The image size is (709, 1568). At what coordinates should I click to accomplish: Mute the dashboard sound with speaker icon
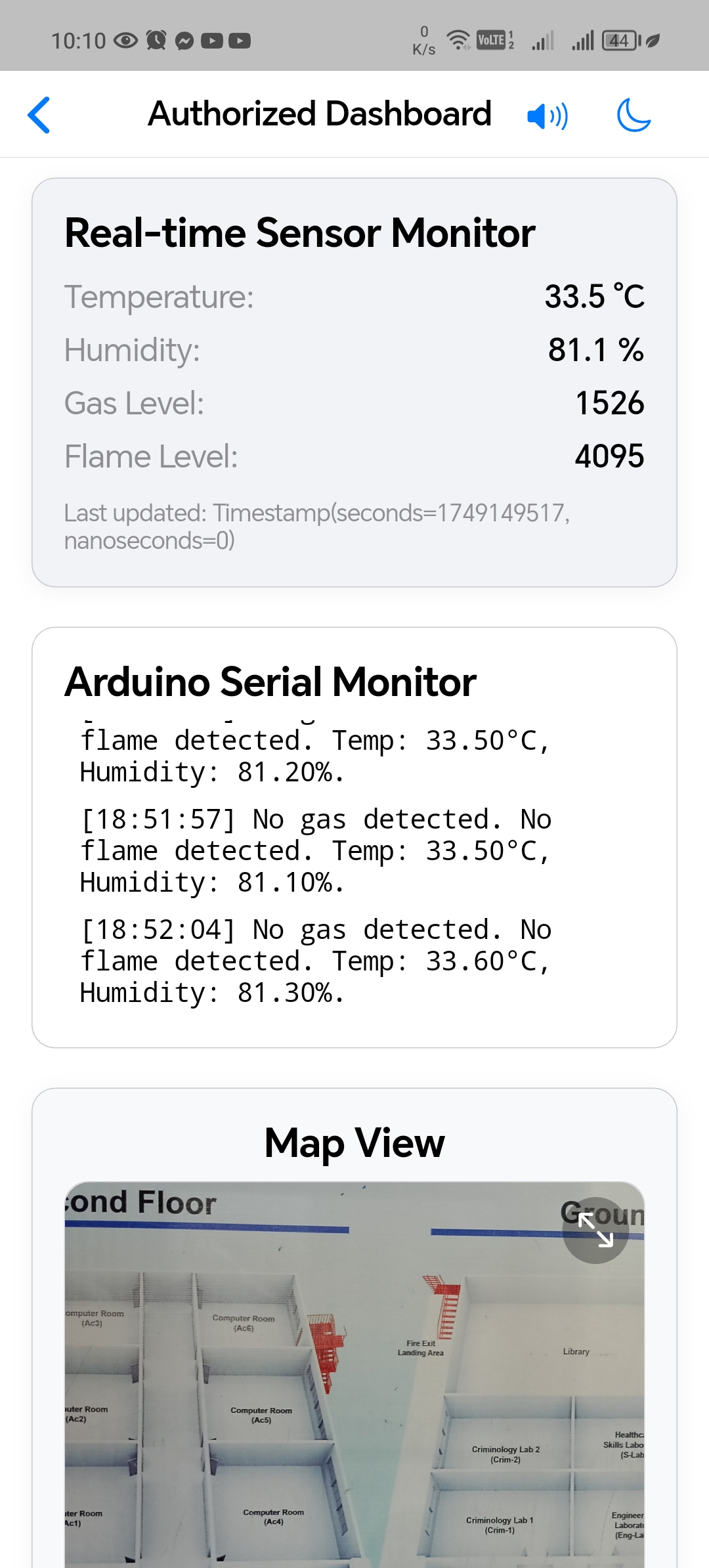pos(546,115)
